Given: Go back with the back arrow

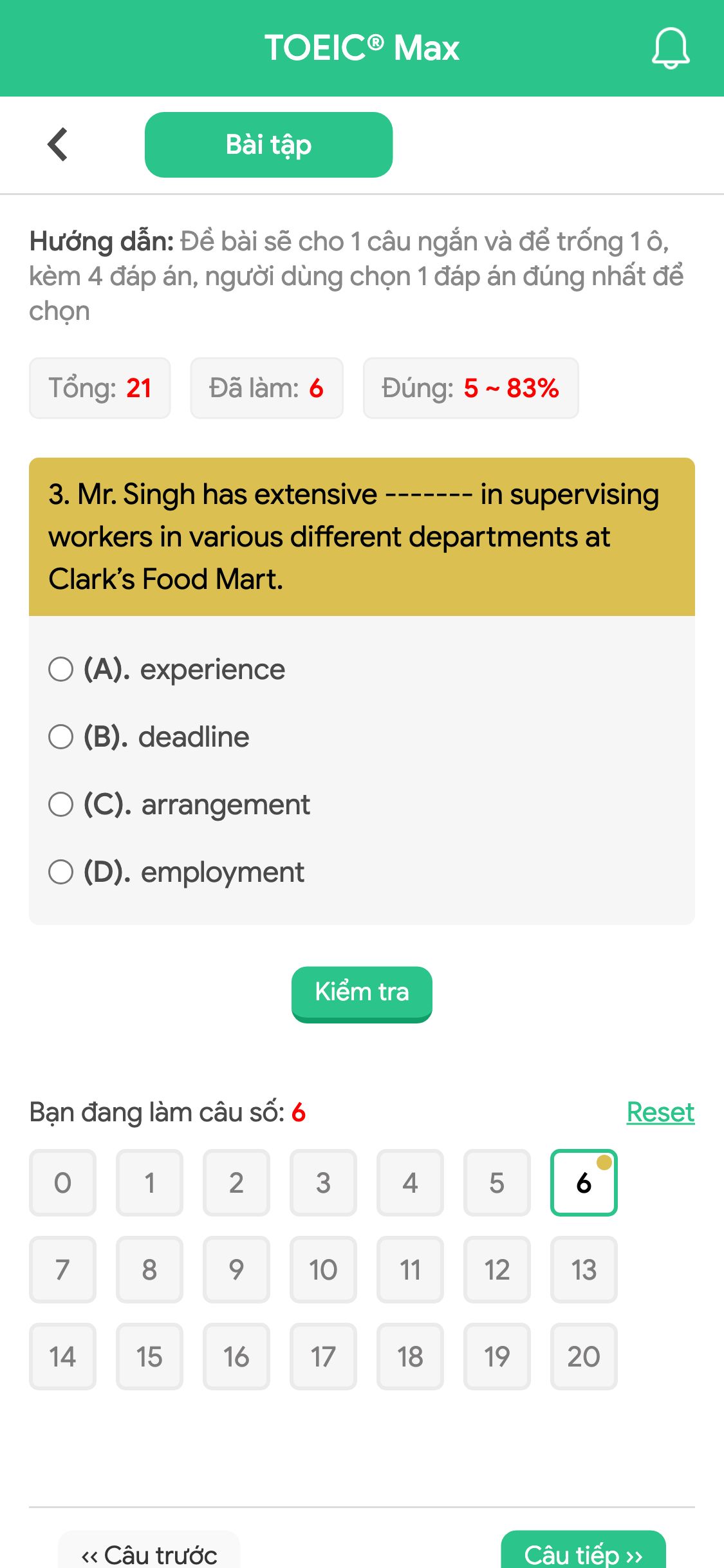Looking at the screenshot, I should (x=57, y=144).
